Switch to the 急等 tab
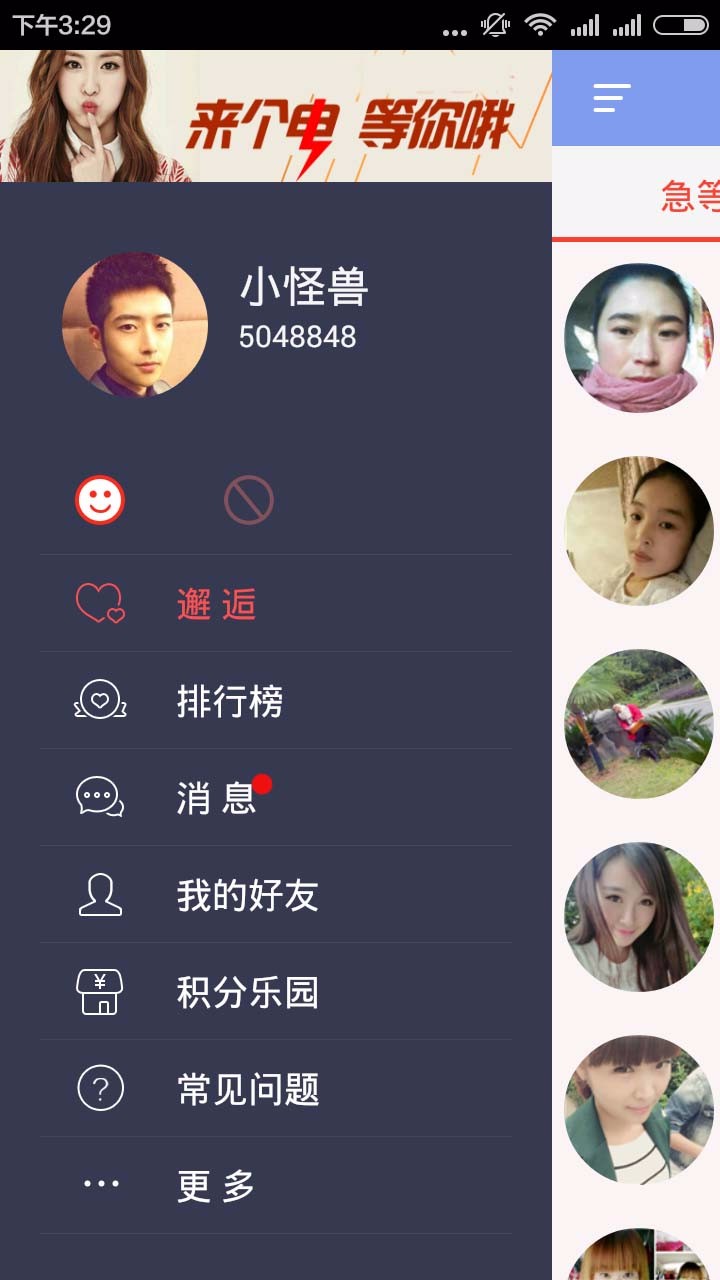Viewport: 720px width, 1280px height. (690, 195)
